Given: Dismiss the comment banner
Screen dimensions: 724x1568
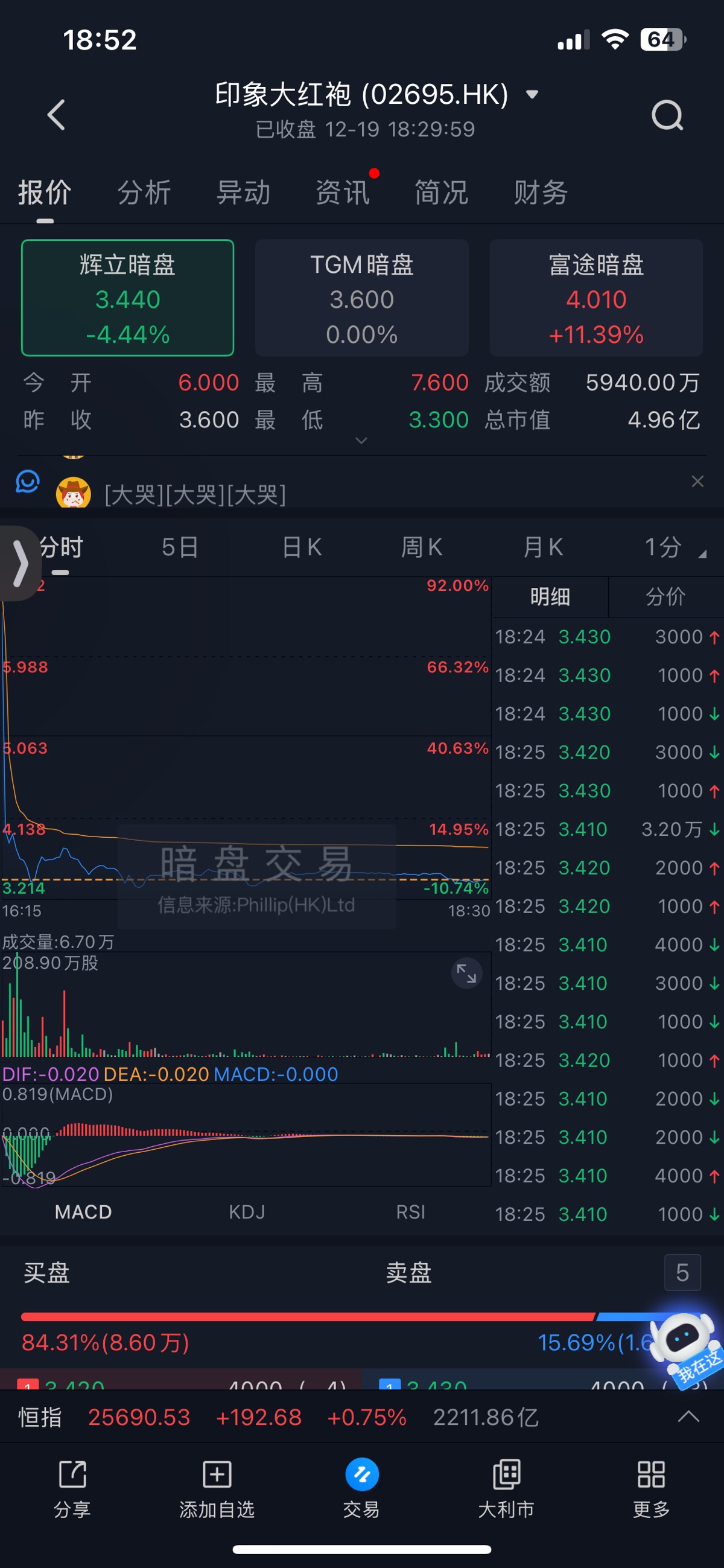Looking at the screenshot, I should click(697, 482).
